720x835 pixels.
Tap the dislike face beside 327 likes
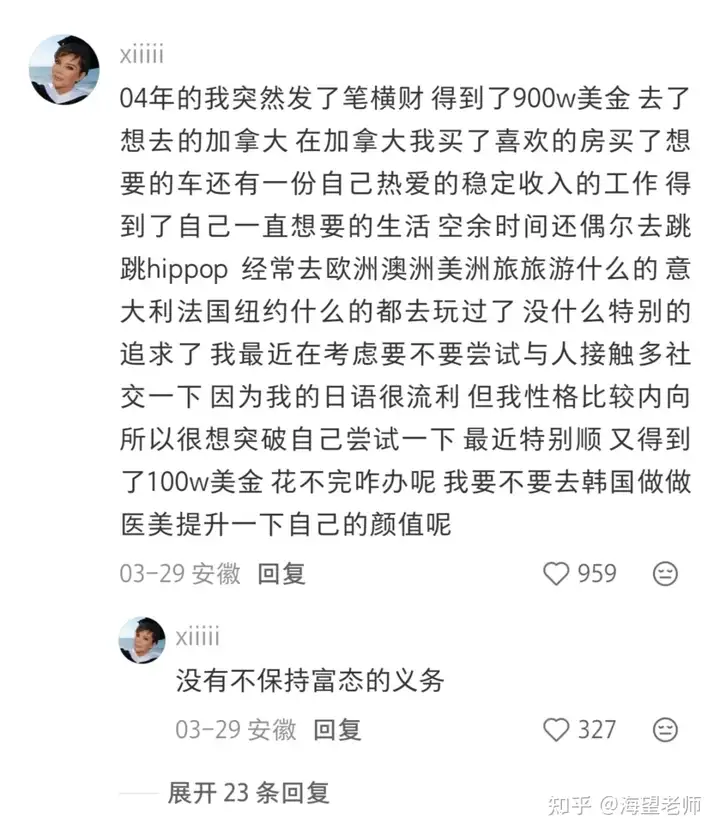click(x=665, y=730)
